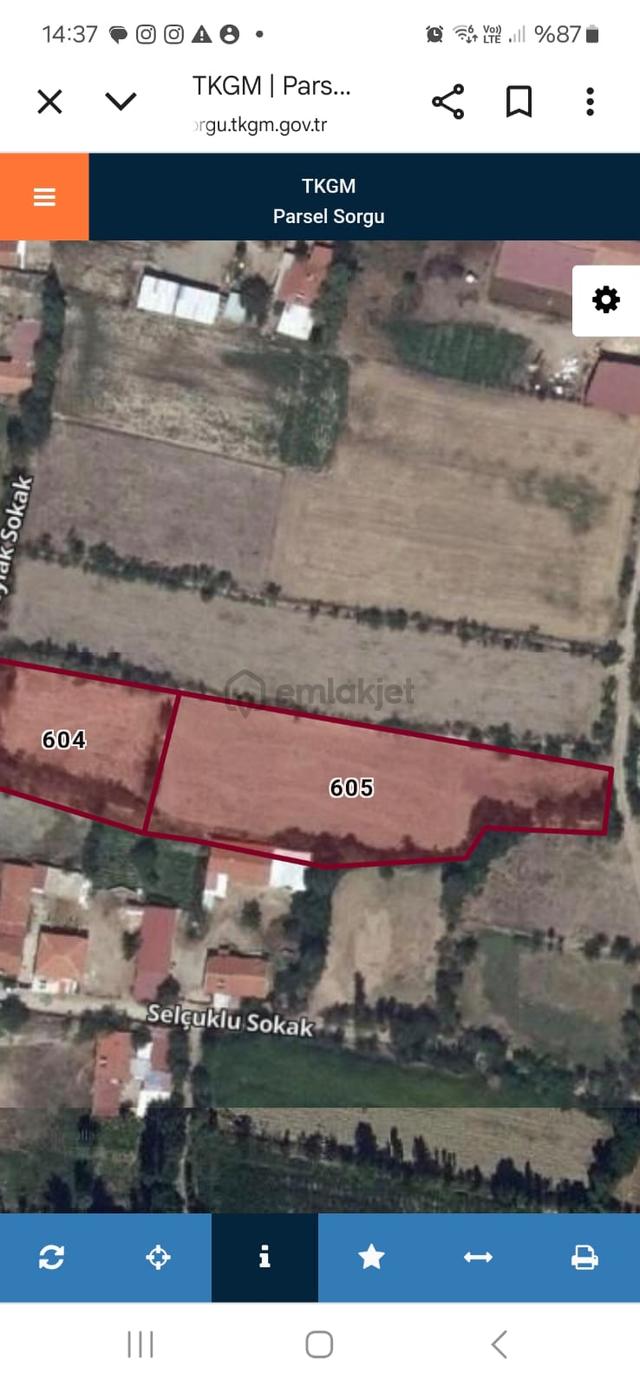Close the browser tab with X

click(x=49, y=101)
